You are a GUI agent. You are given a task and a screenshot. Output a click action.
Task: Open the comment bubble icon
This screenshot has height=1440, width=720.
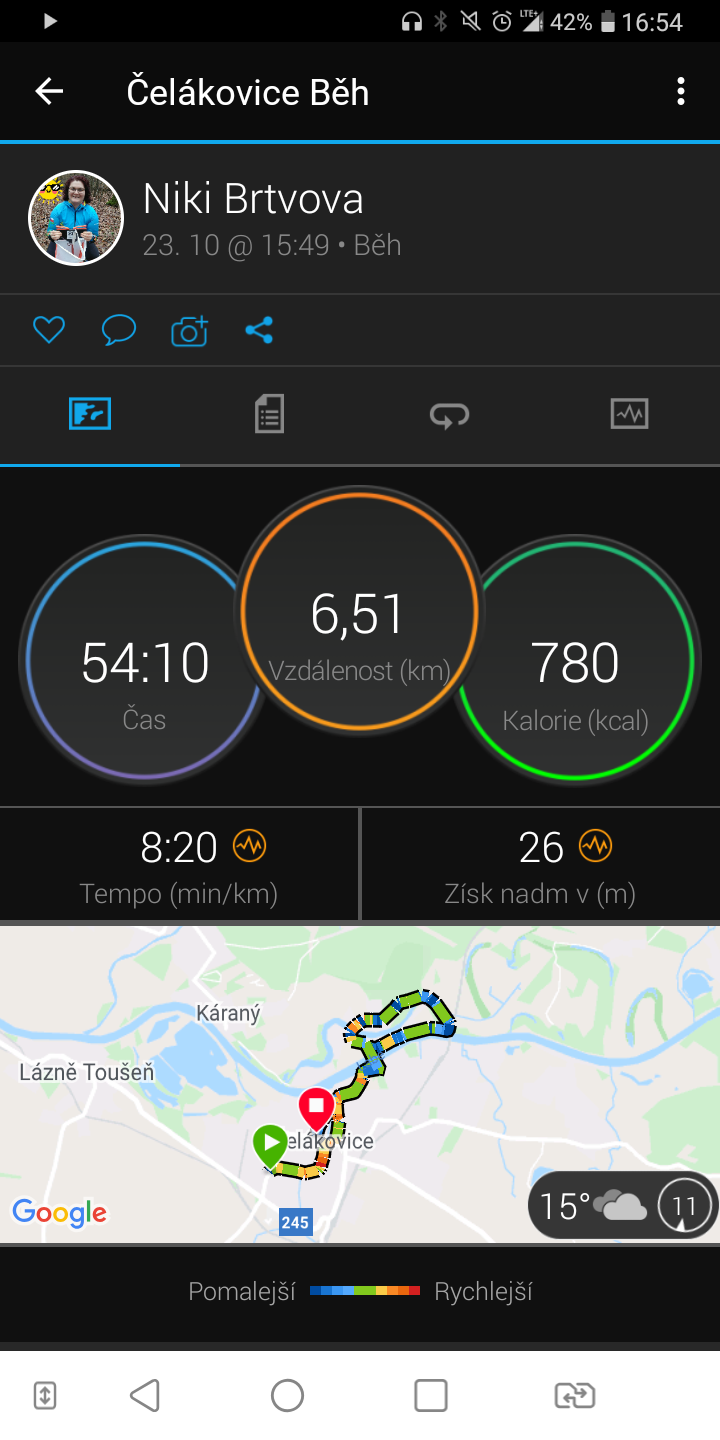119,330
